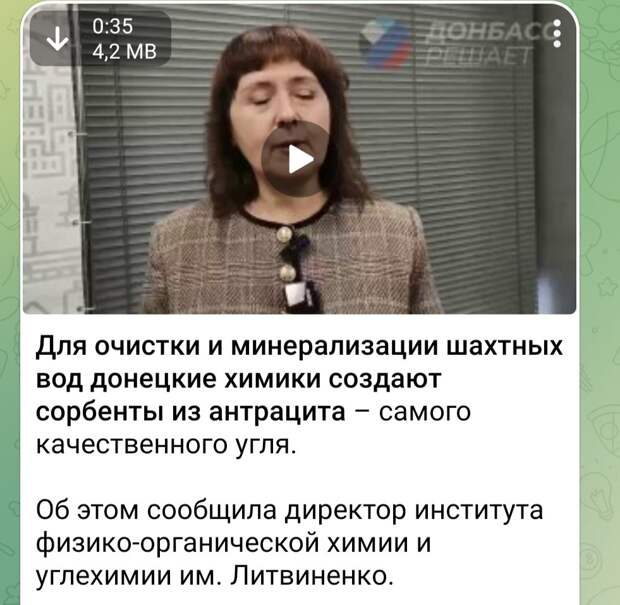
Task: Play the video in the post
Action: pos(295,157)
